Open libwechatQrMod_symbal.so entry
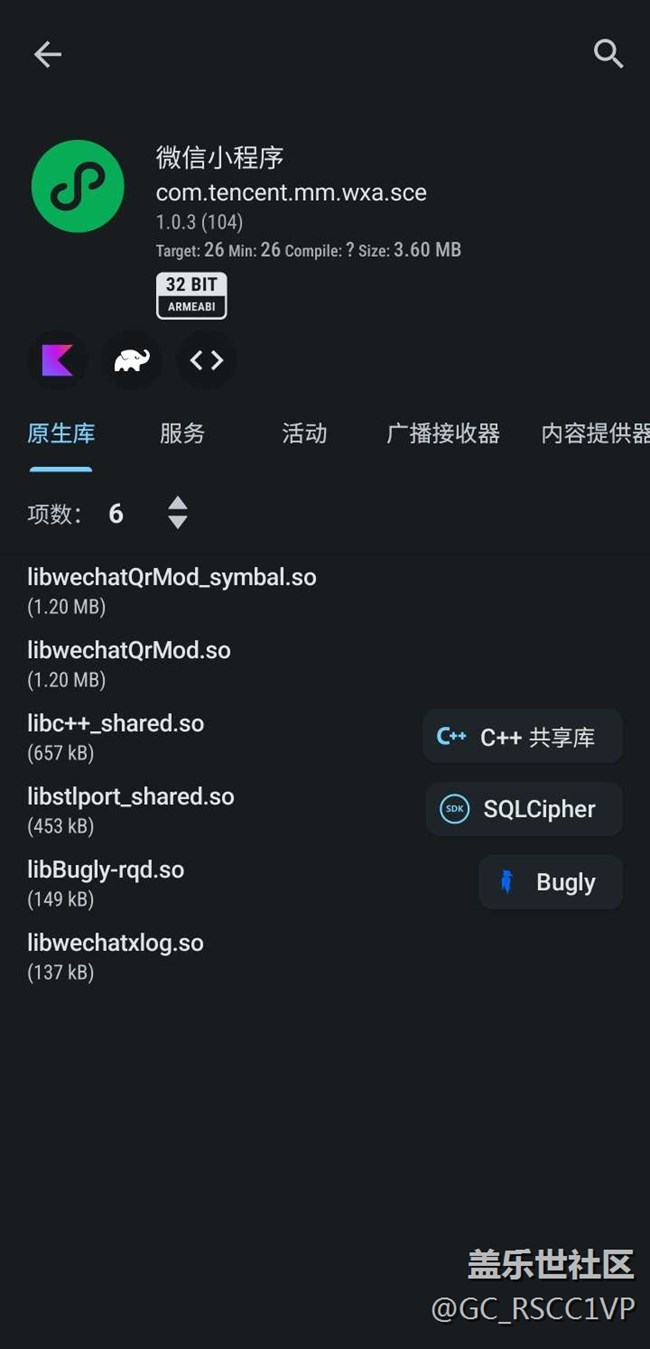 coord(325,591)
